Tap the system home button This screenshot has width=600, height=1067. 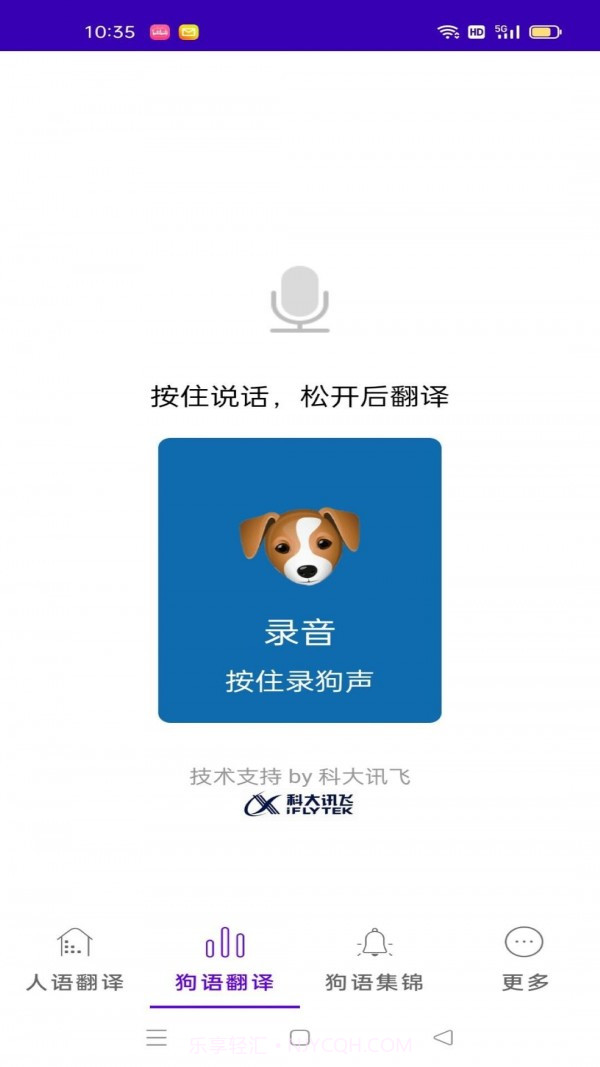point(300,1038)
